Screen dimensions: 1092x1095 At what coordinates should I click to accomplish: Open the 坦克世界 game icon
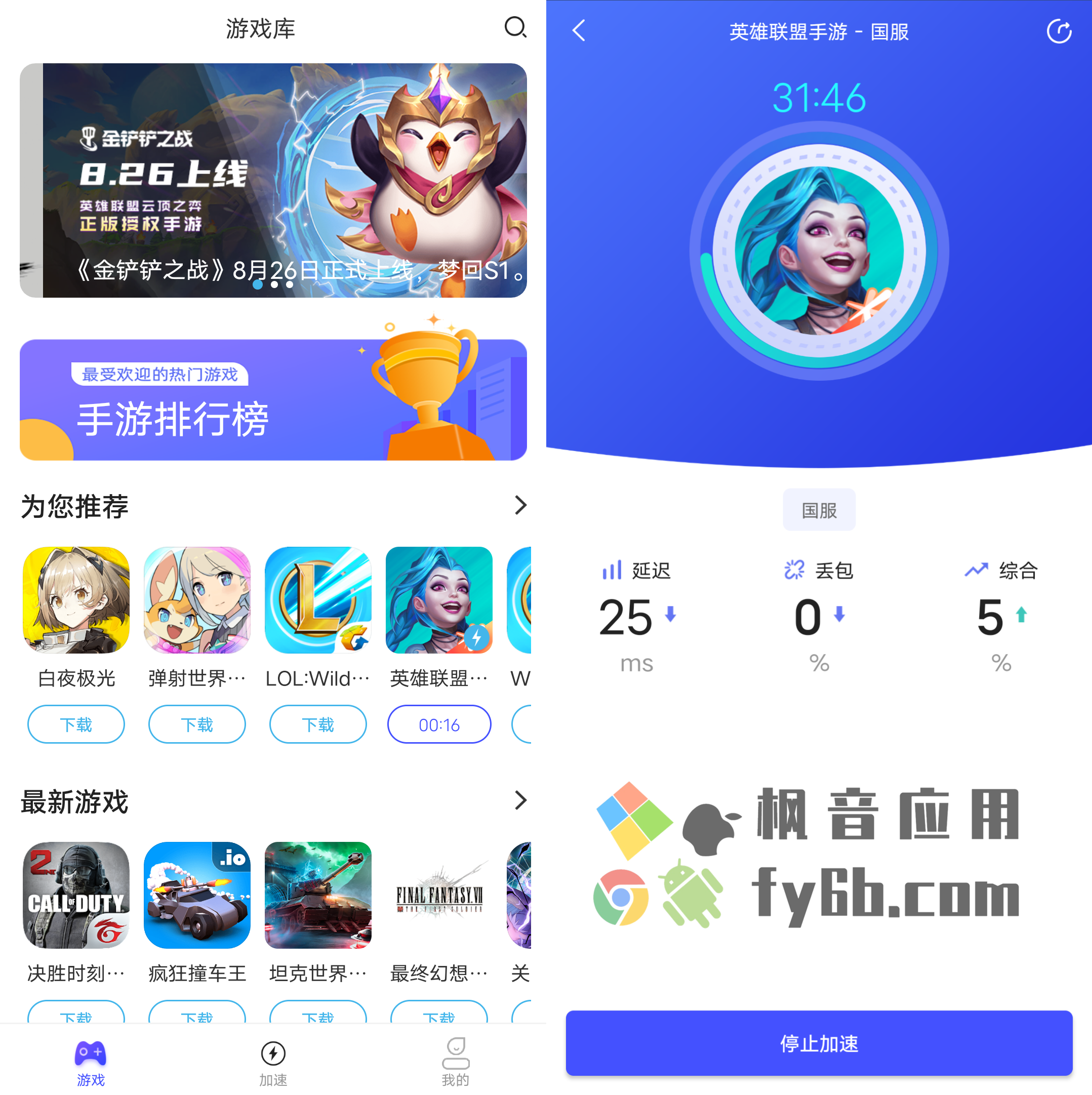317,895
